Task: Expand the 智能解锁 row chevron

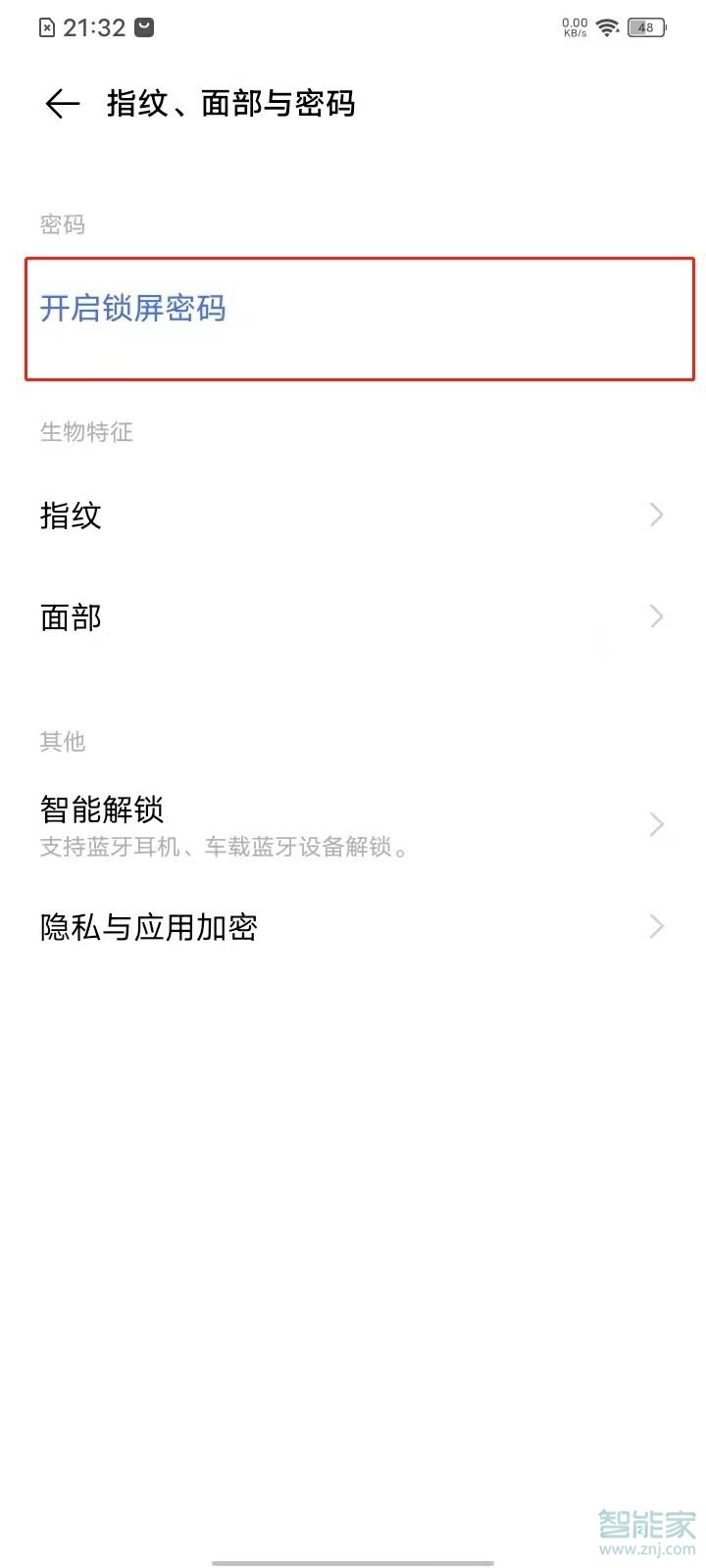Action: [x=656, y=823]
